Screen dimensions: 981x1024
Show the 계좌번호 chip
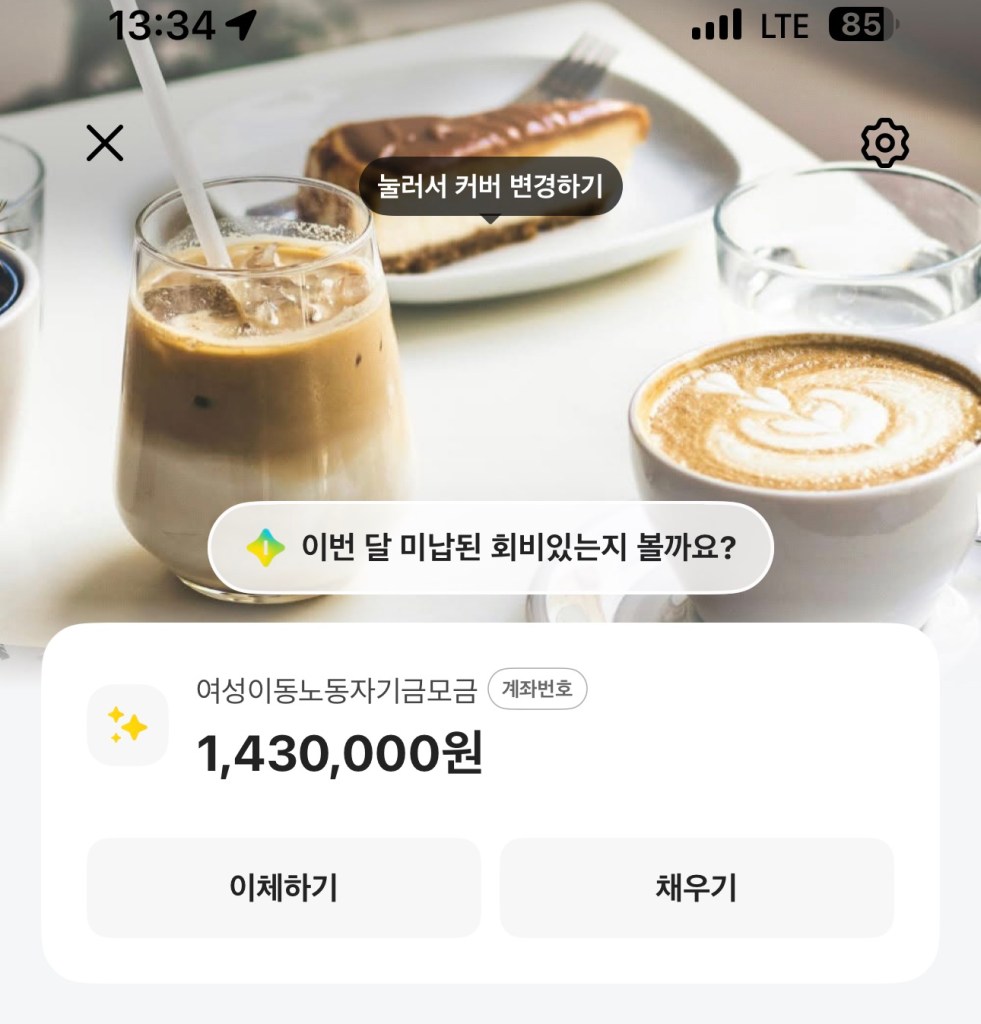pos(537,690)
